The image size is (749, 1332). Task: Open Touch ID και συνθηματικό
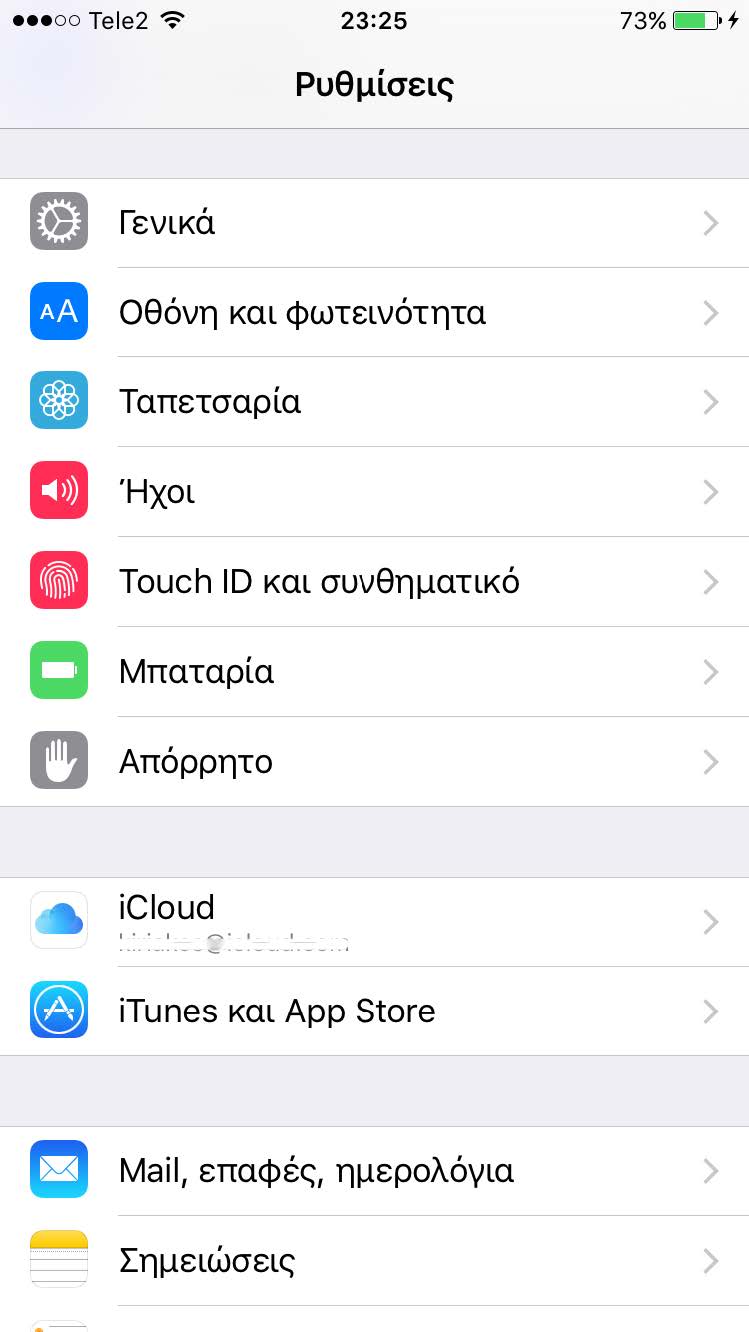pyautogui.click(x=374, y=582)
